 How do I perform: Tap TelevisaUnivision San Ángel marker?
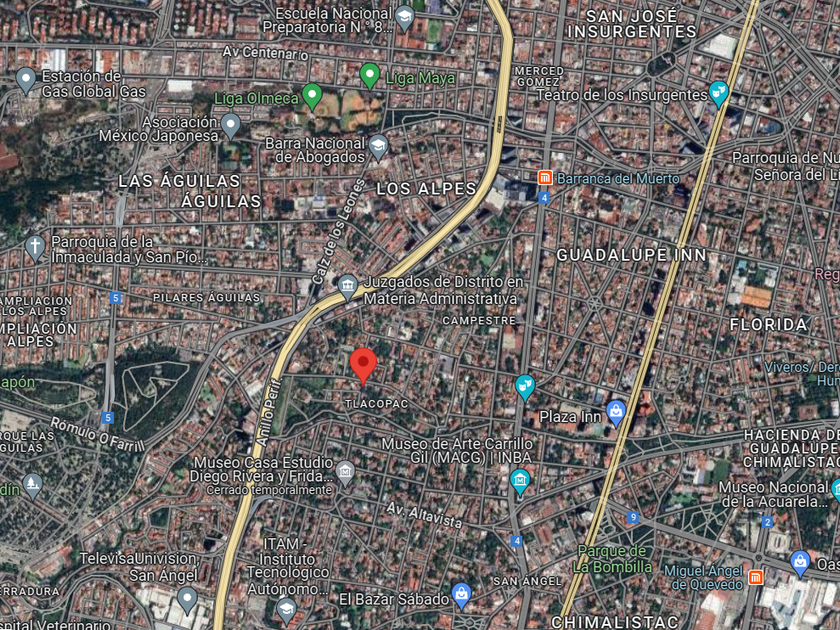click(187, 600)
